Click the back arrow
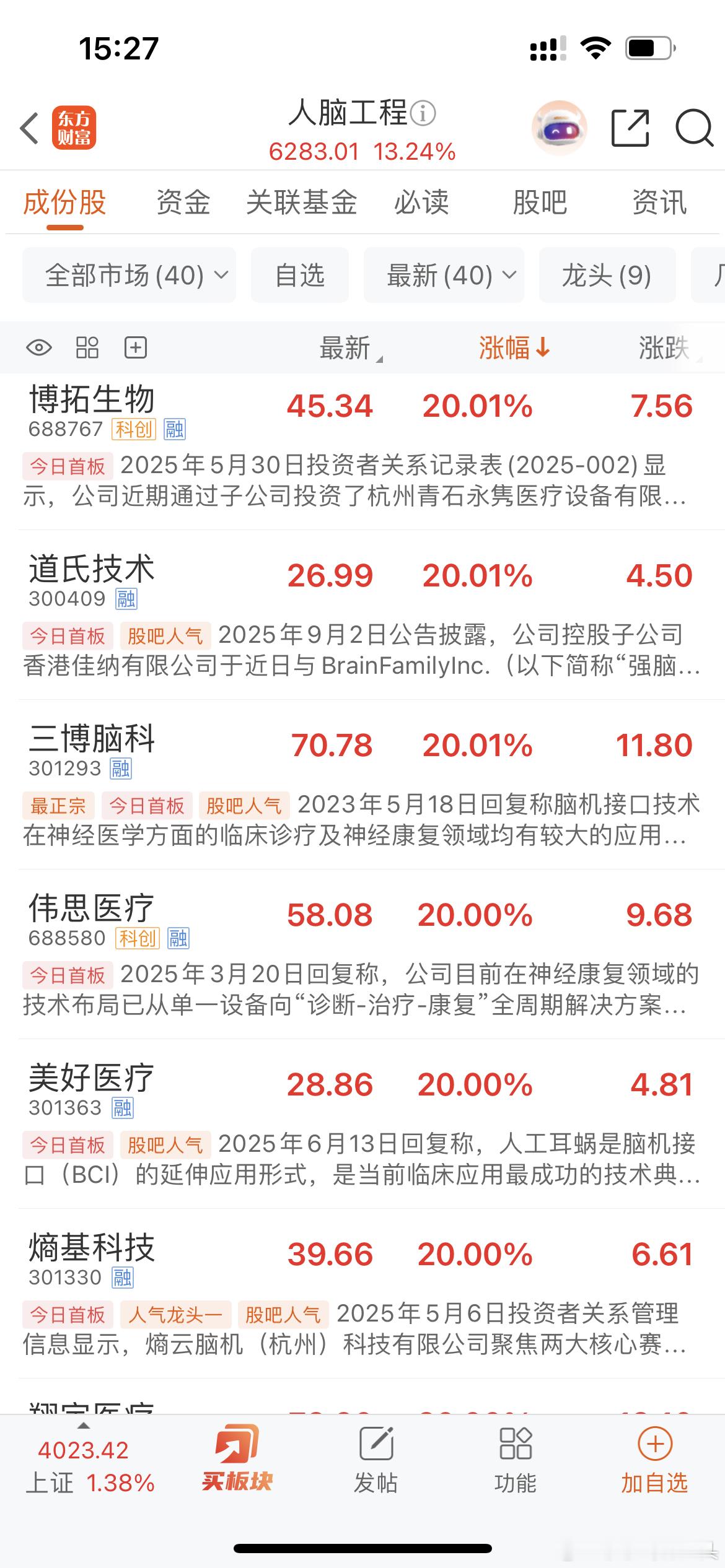 (x=28, y=126)
